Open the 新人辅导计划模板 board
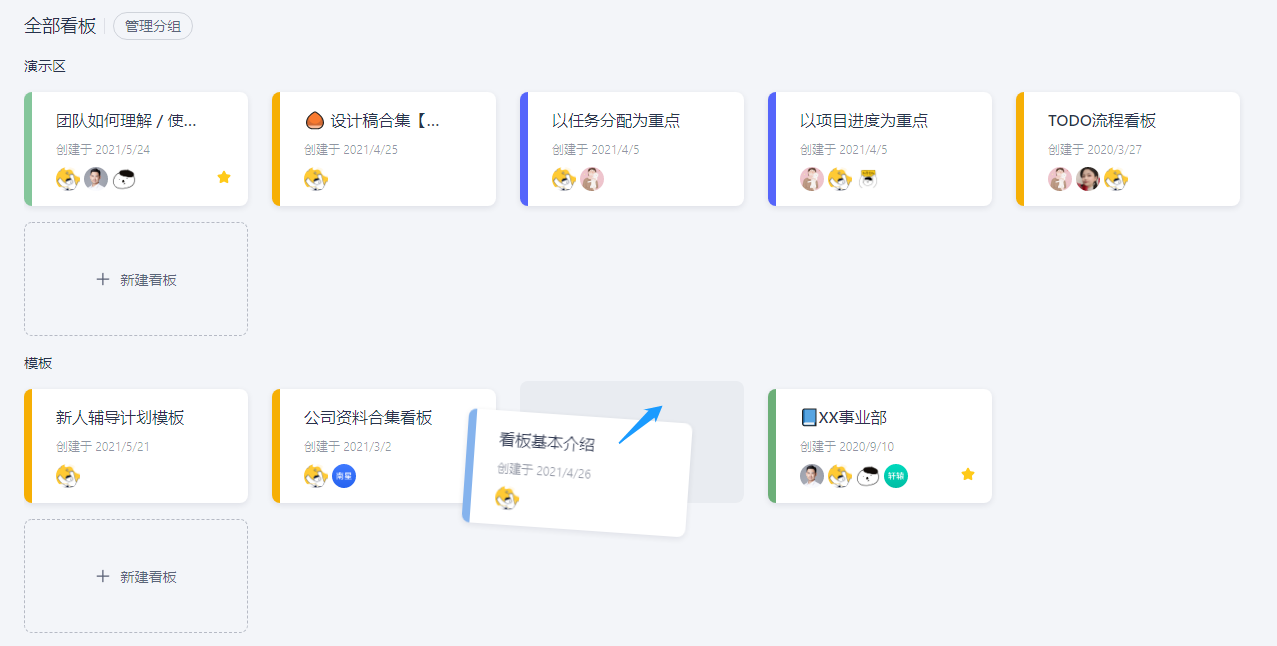This screenshot has width=1277, height=646. point(120,418)
